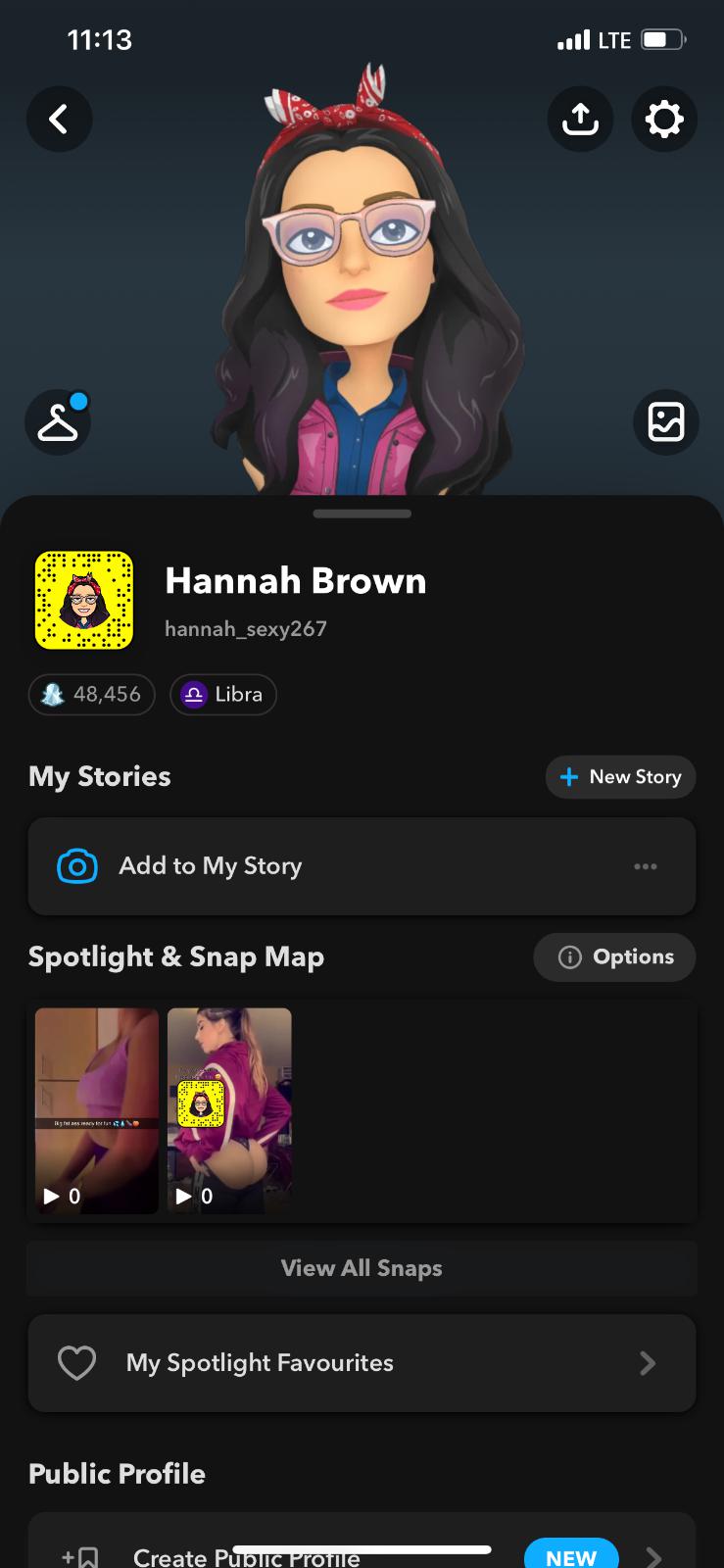Change profile background image icon

pyautogui.click(x=666, y=422)
